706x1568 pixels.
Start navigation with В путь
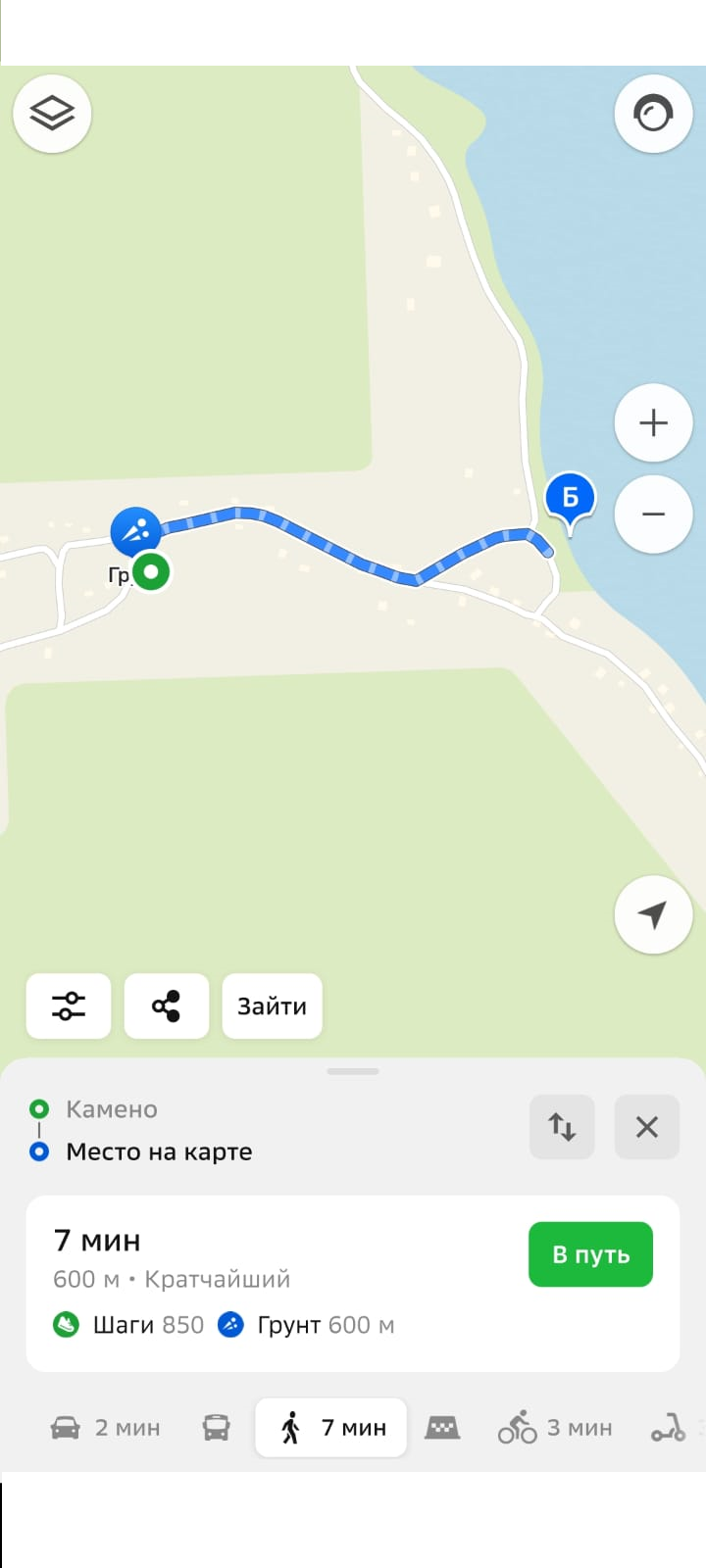[590, 1254]
